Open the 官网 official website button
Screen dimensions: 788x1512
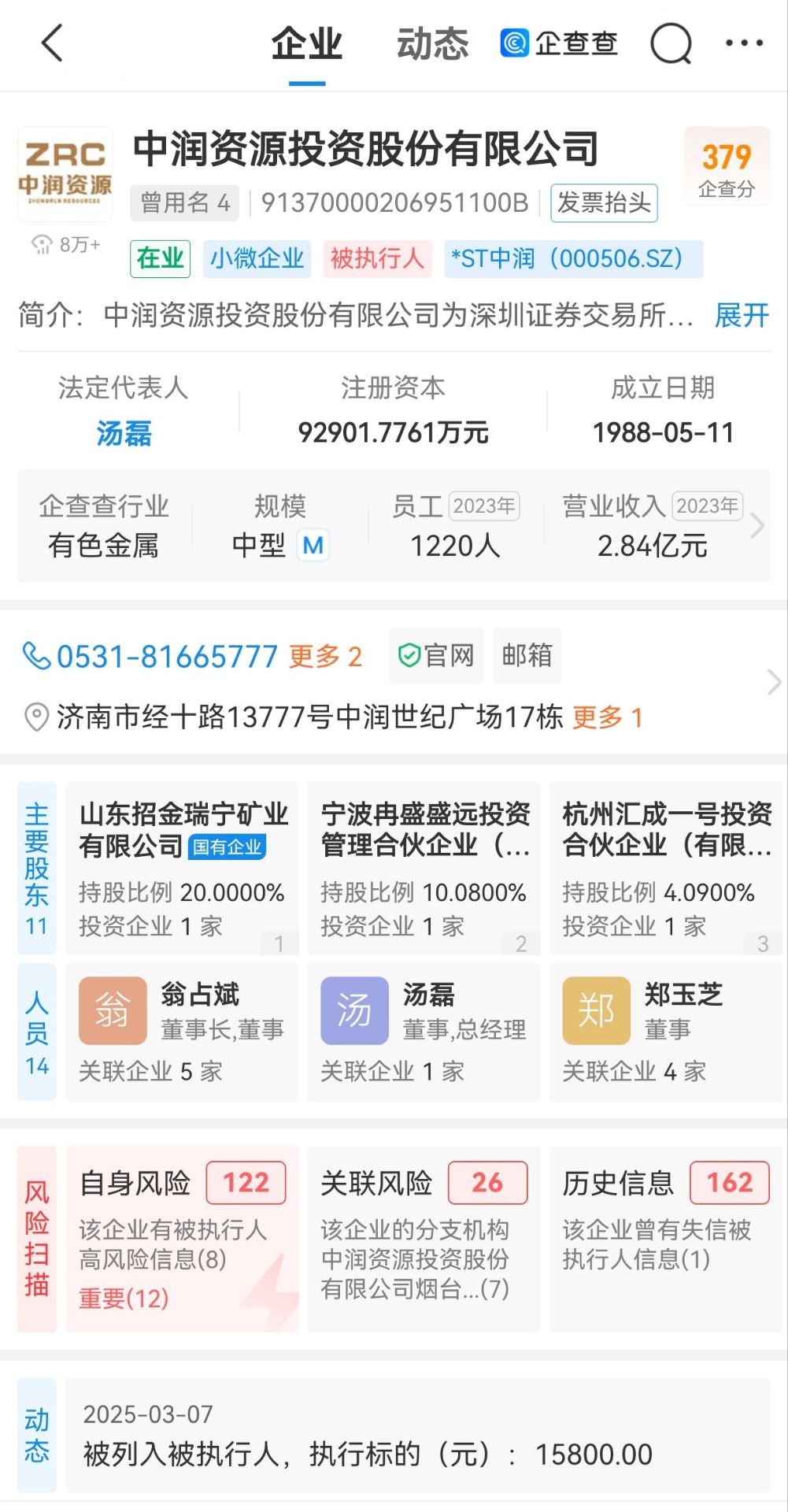point(436,655)
